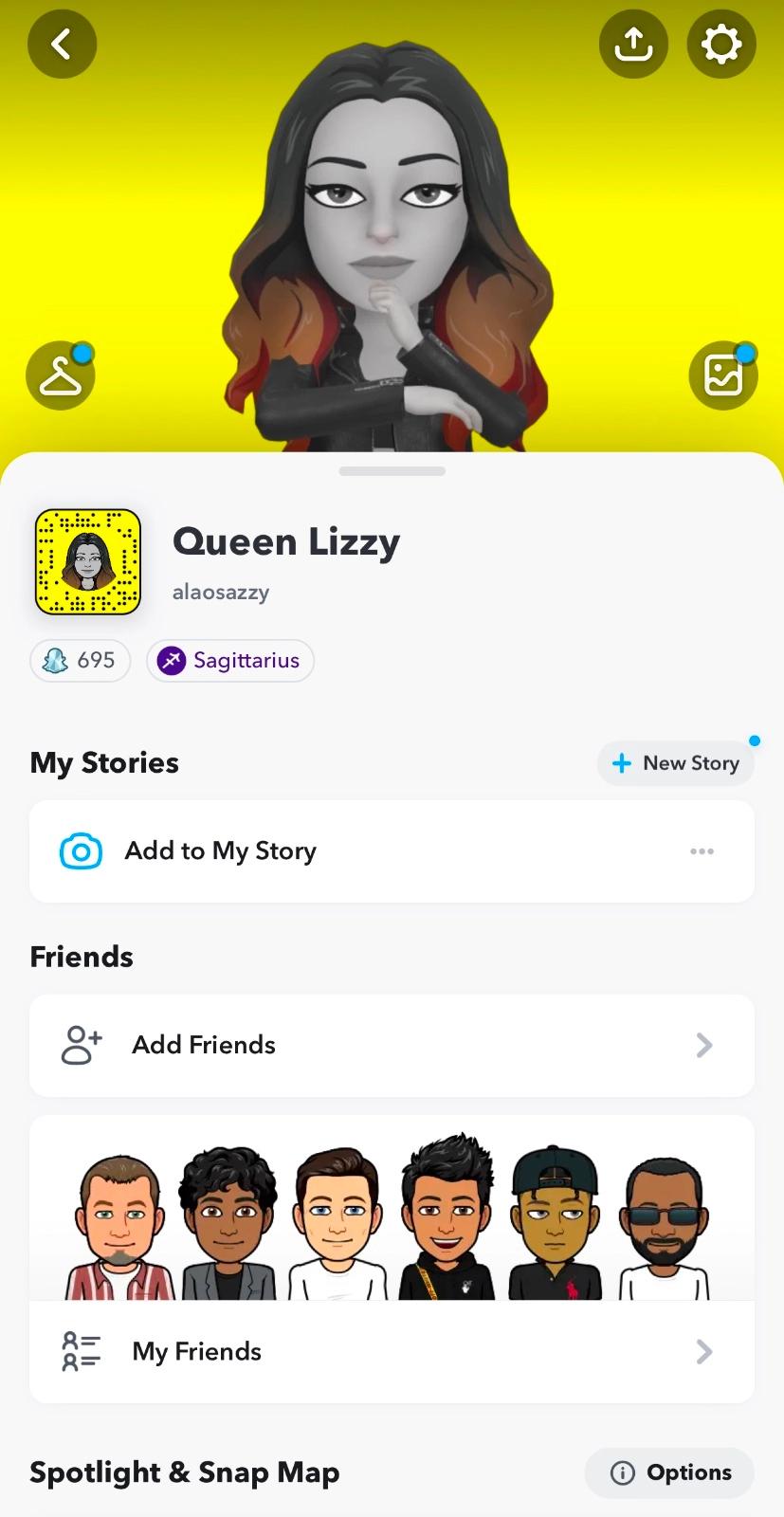Share profile with the upload icon
This screenshot has width=784, height=1517.
click(x=633, y=44)
